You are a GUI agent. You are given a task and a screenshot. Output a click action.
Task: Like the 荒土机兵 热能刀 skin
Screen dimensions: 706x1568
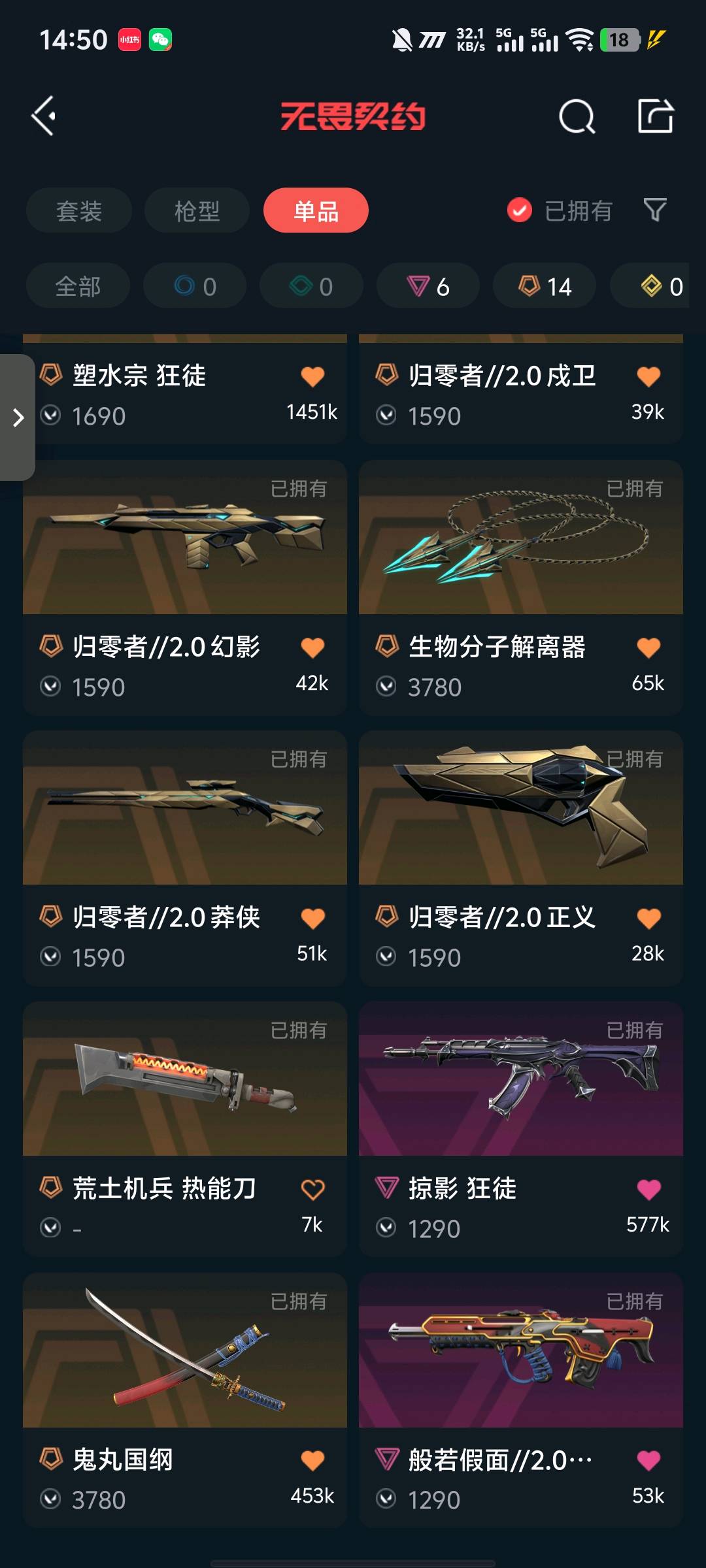click(x=312, y=1189)
